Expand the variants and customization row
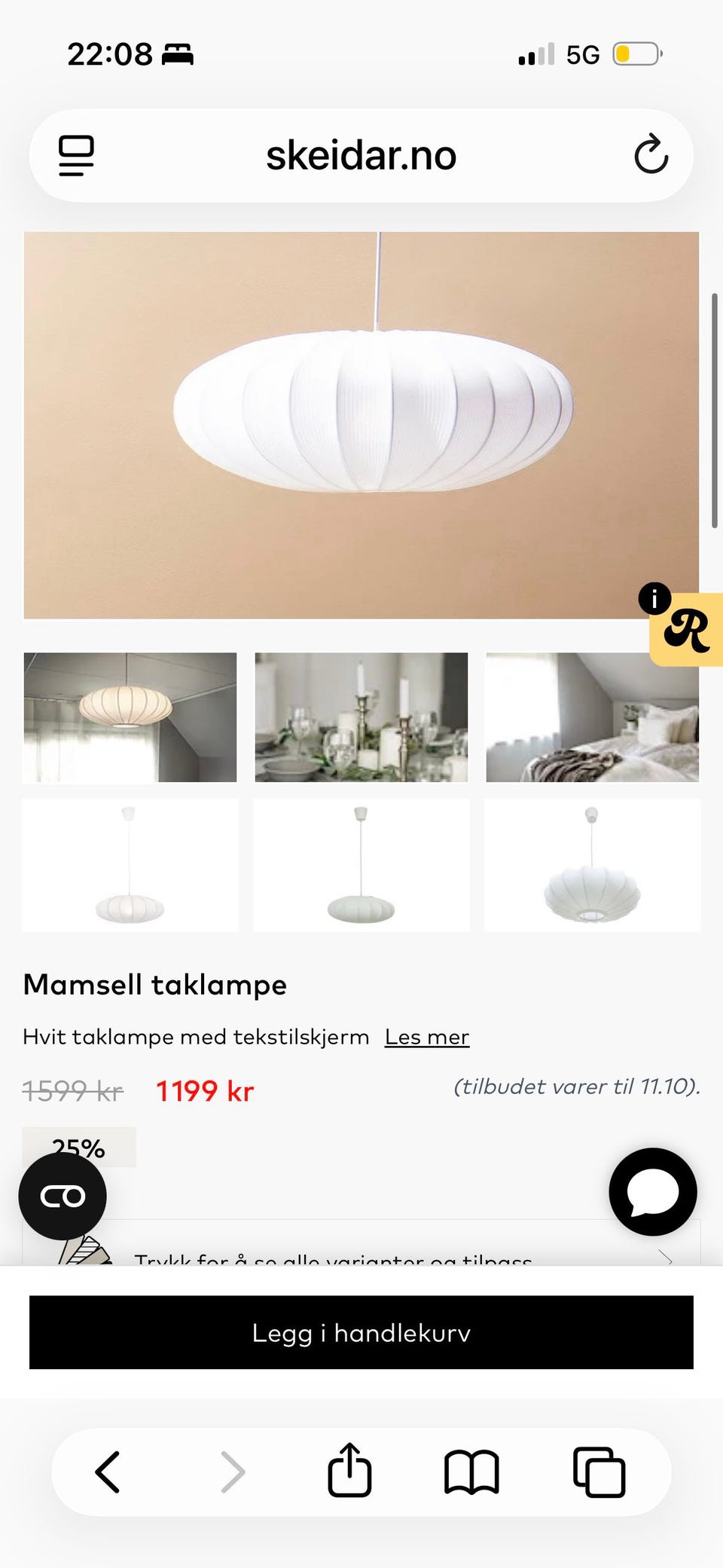Image resolution: width=723 pixels, height=1568 pixels. [x=361, y=1243]
